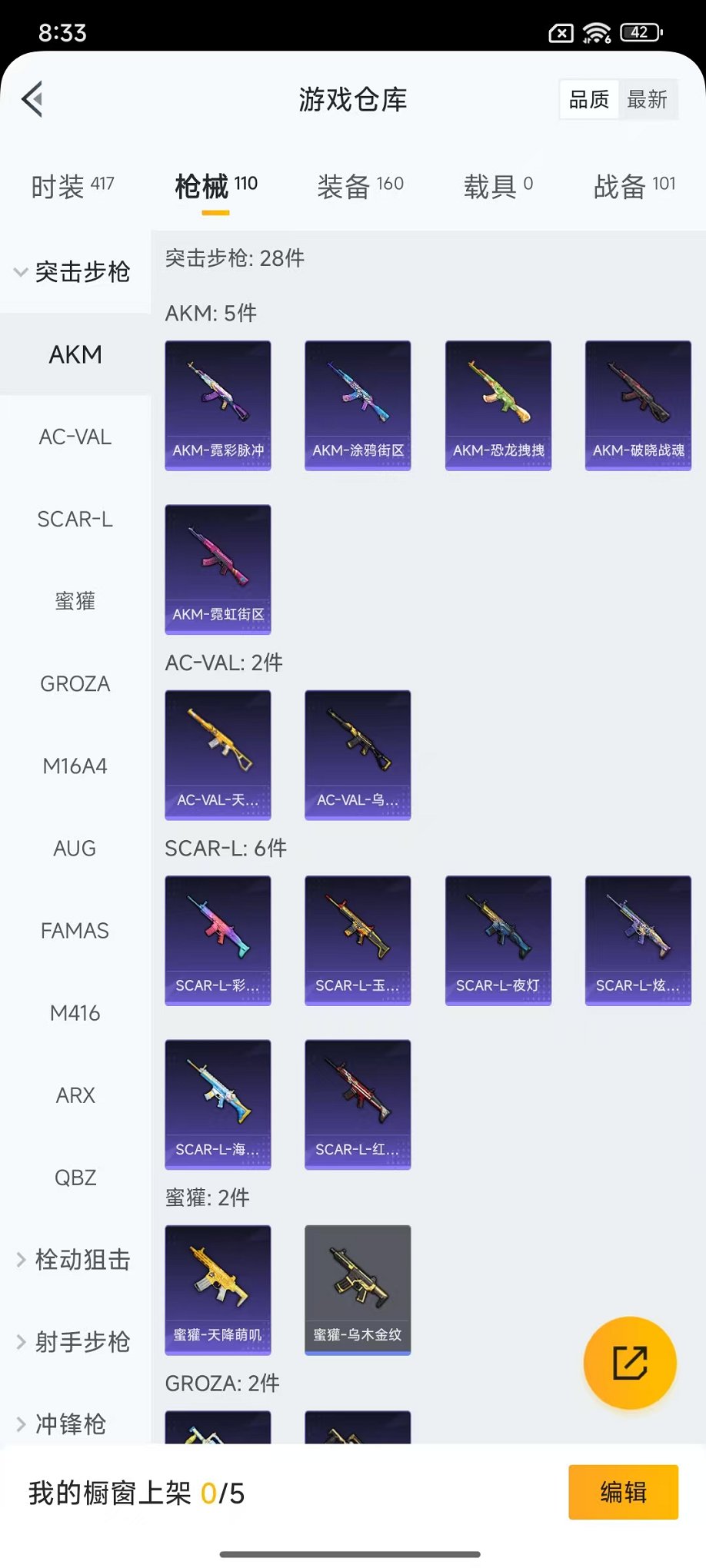
Task: Switch to the 战备 tab
Action: tap(634, 186)
